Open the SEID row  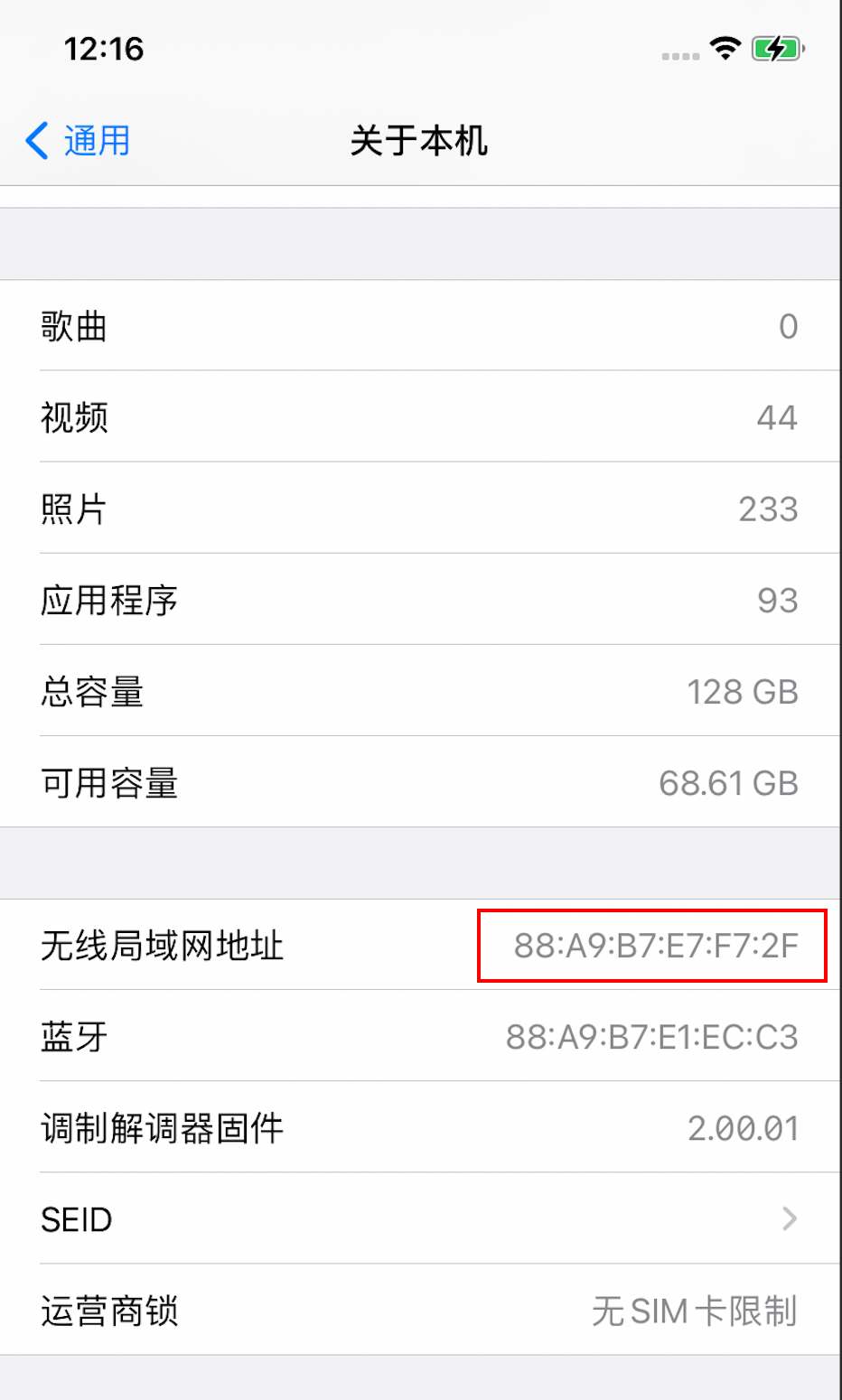(421, 1218)
